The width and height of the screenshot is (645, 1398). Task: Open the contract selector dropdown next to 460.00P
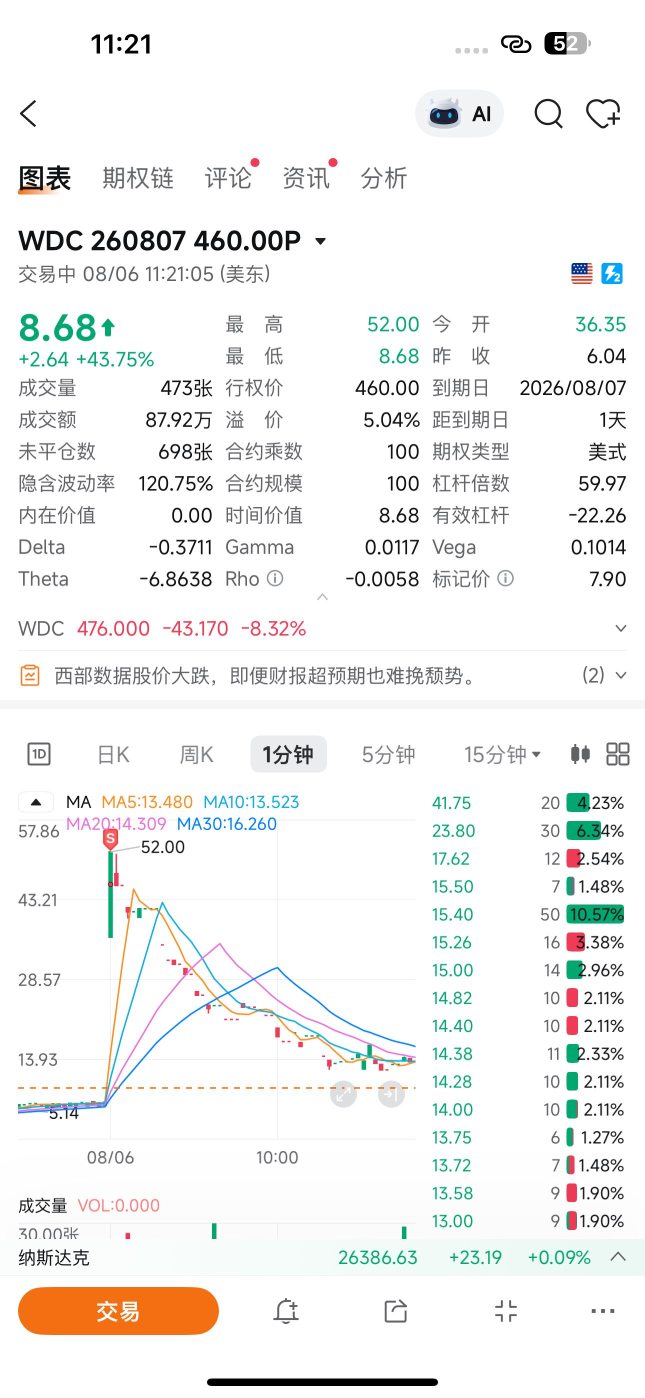tap(321, 242)
